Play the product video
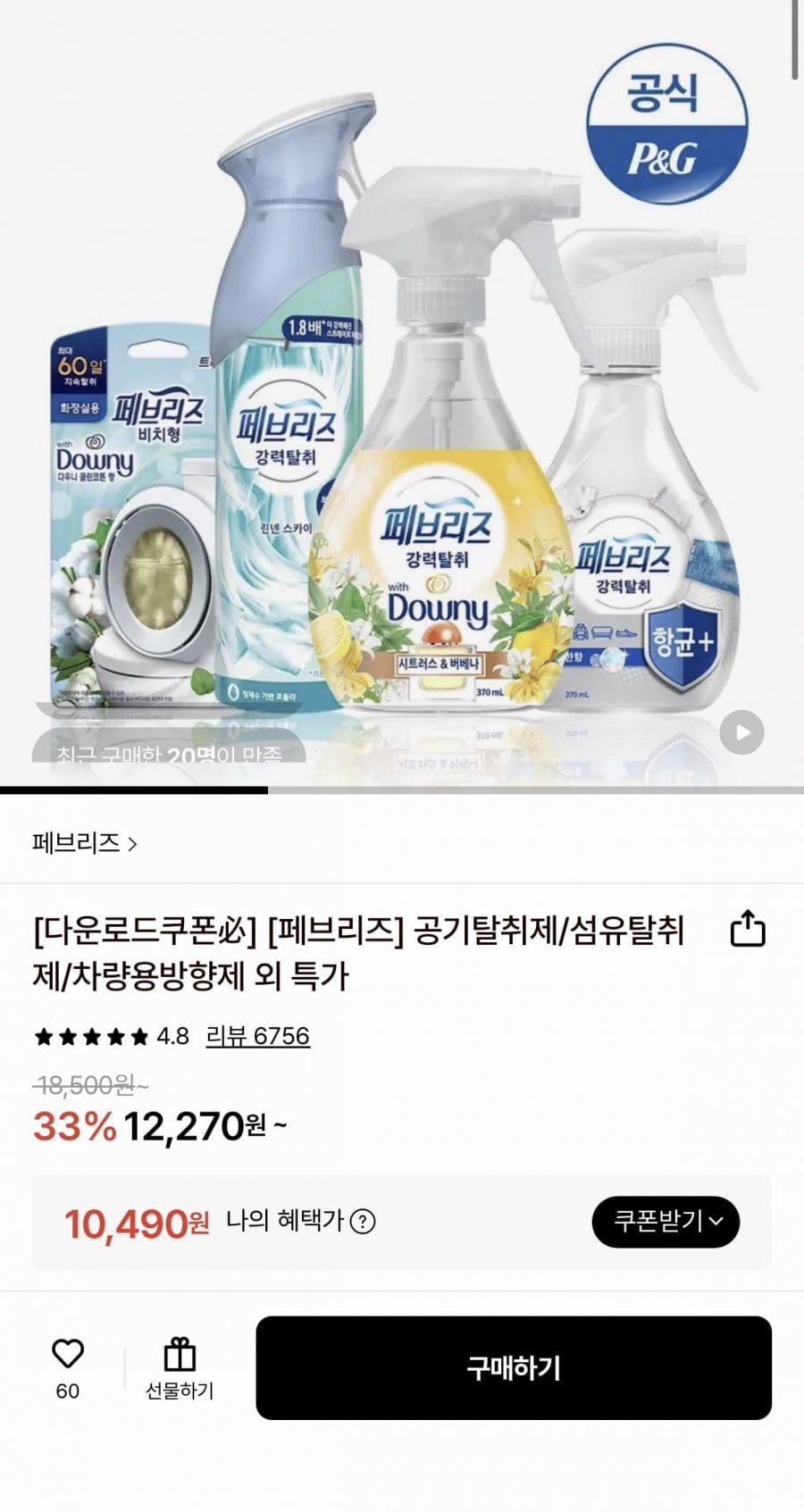 [741, 733]
